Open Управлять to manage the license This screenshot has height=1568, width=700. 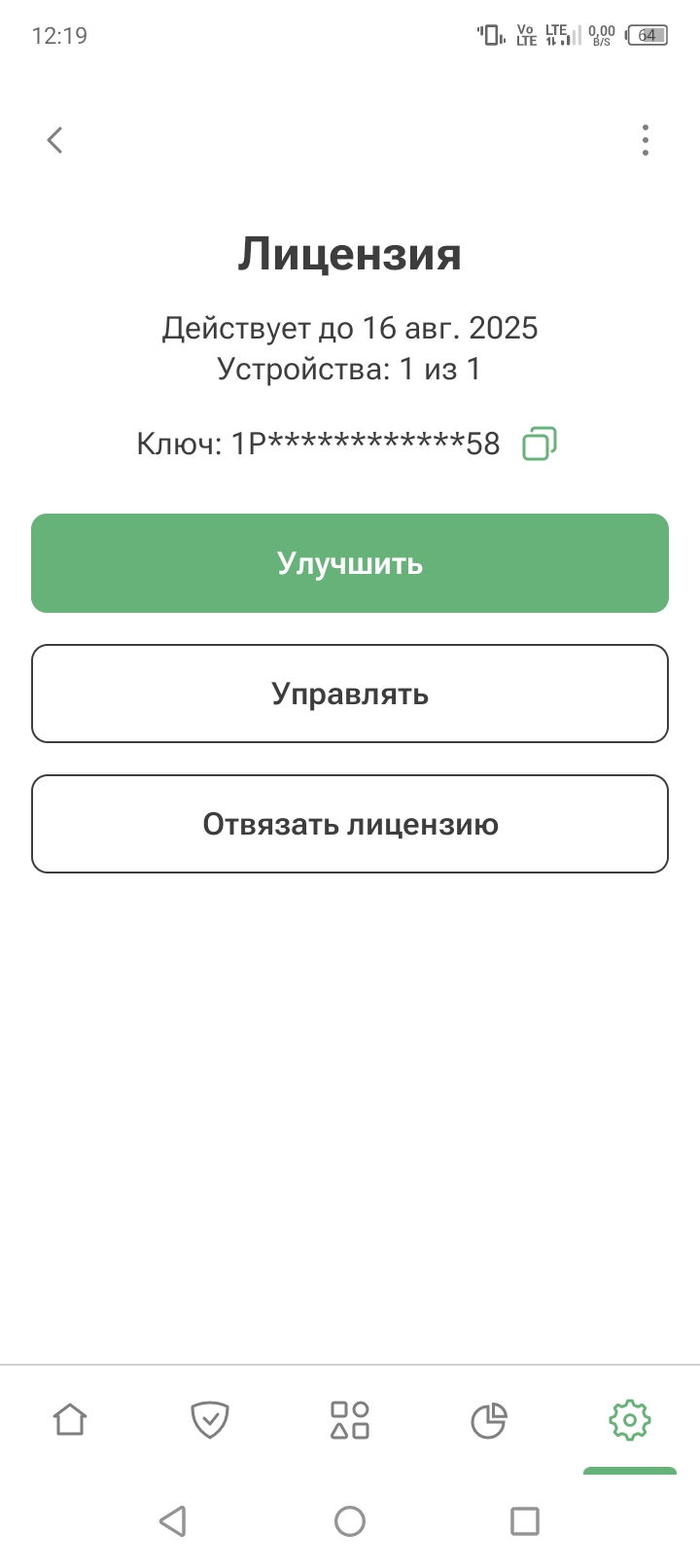(350, 694)
